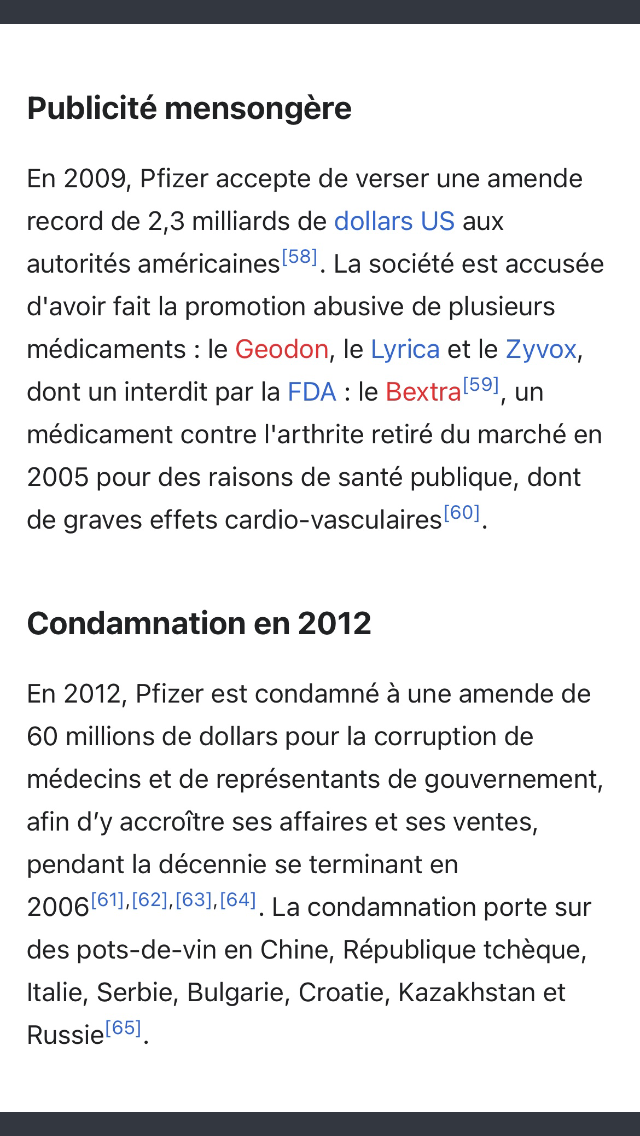Screen dimensions: 640x1136
Task: View footnote reference 58
Action: (299, 256)
